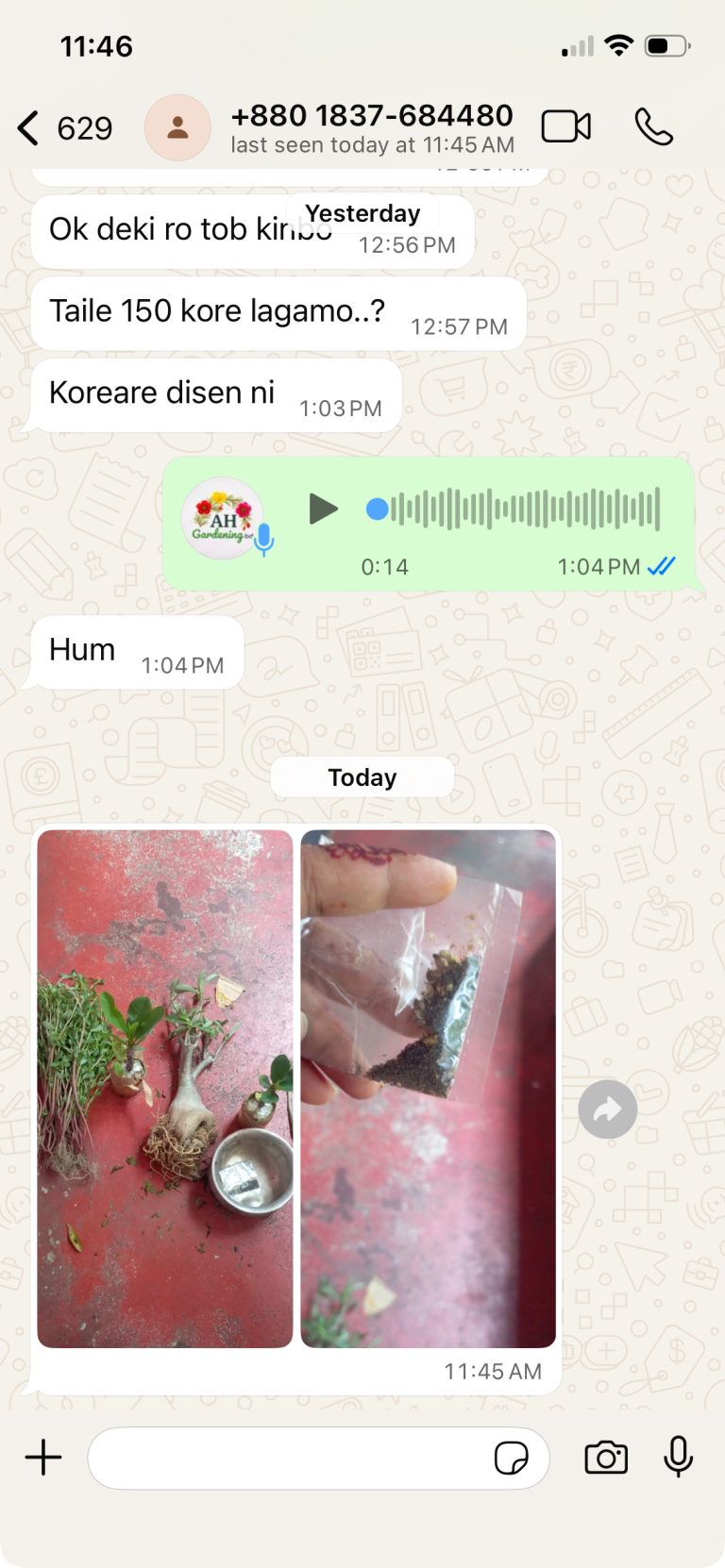Image resolution: width=725 pixels, height=1568 pixels.
Task: Open the photo of plants on red floor
Action: point(165,1088)
